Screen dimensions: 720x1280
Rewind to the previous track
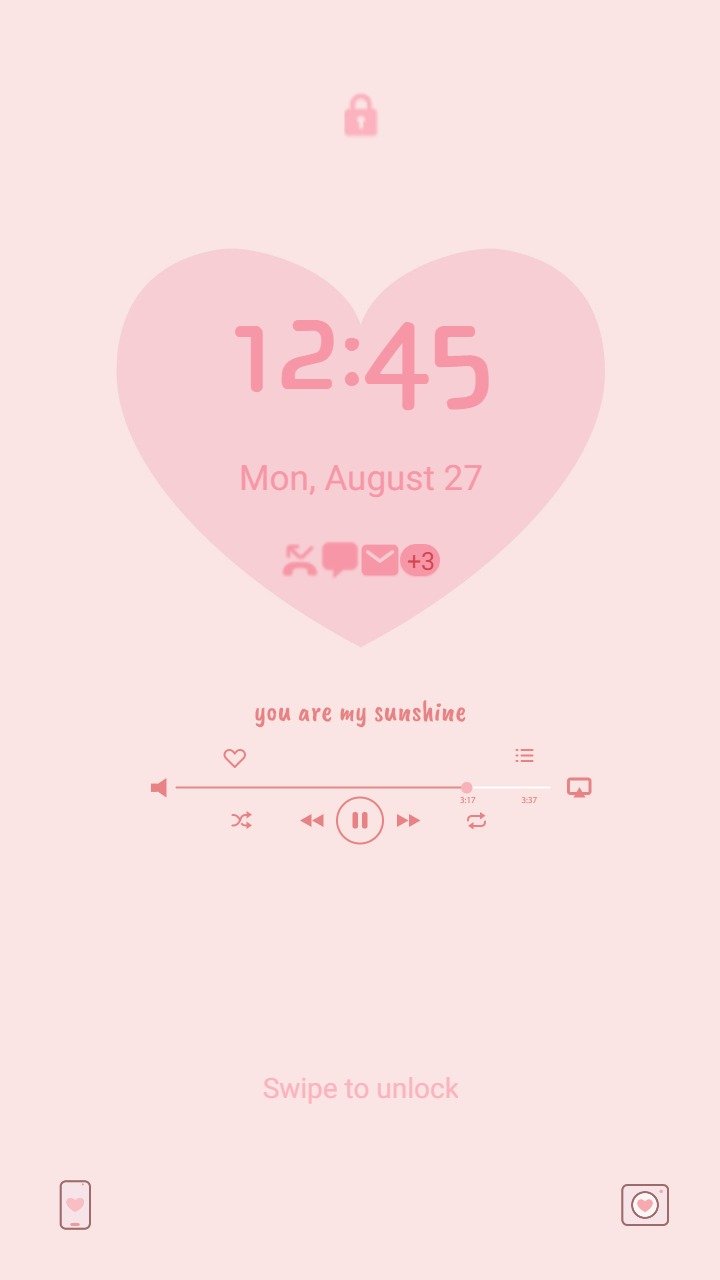312,821
